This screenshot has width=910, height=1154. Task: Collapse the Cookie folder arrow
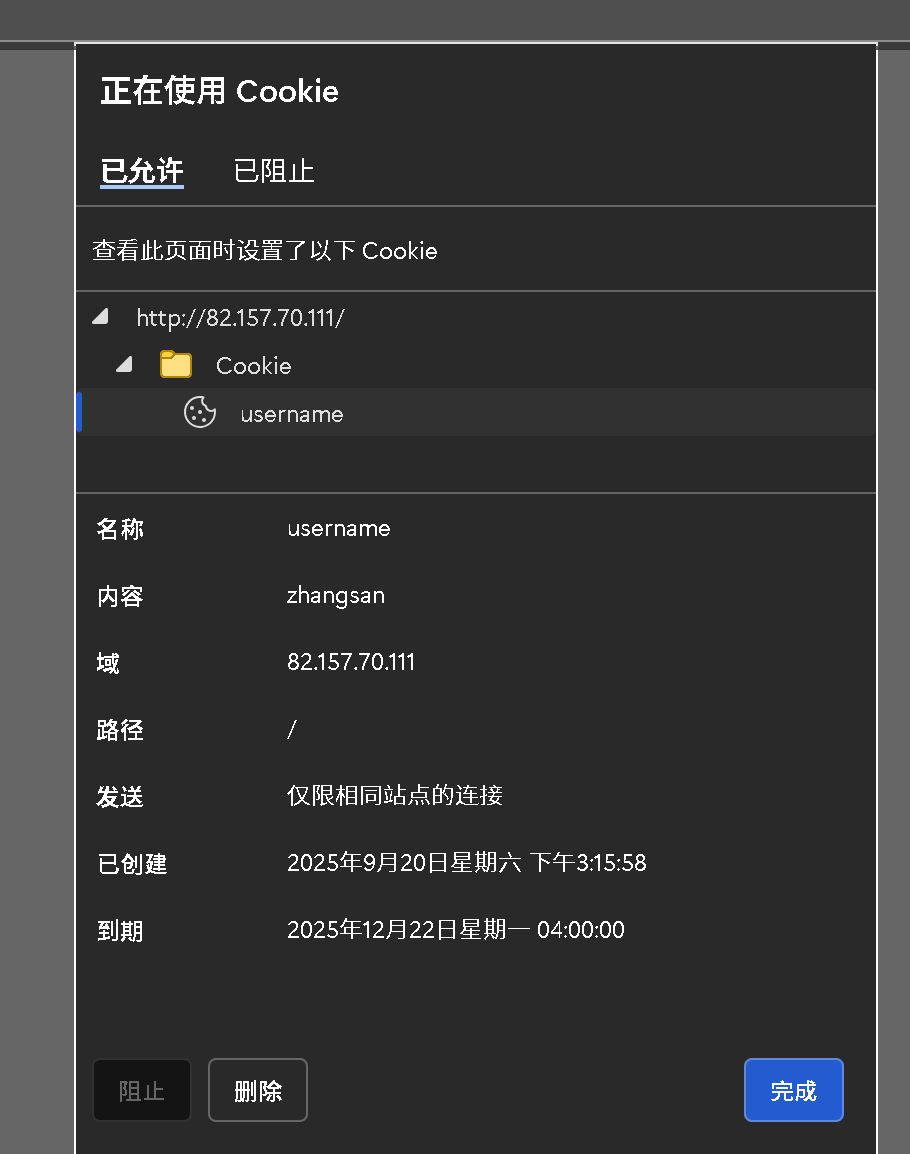(x=124, y=366)
